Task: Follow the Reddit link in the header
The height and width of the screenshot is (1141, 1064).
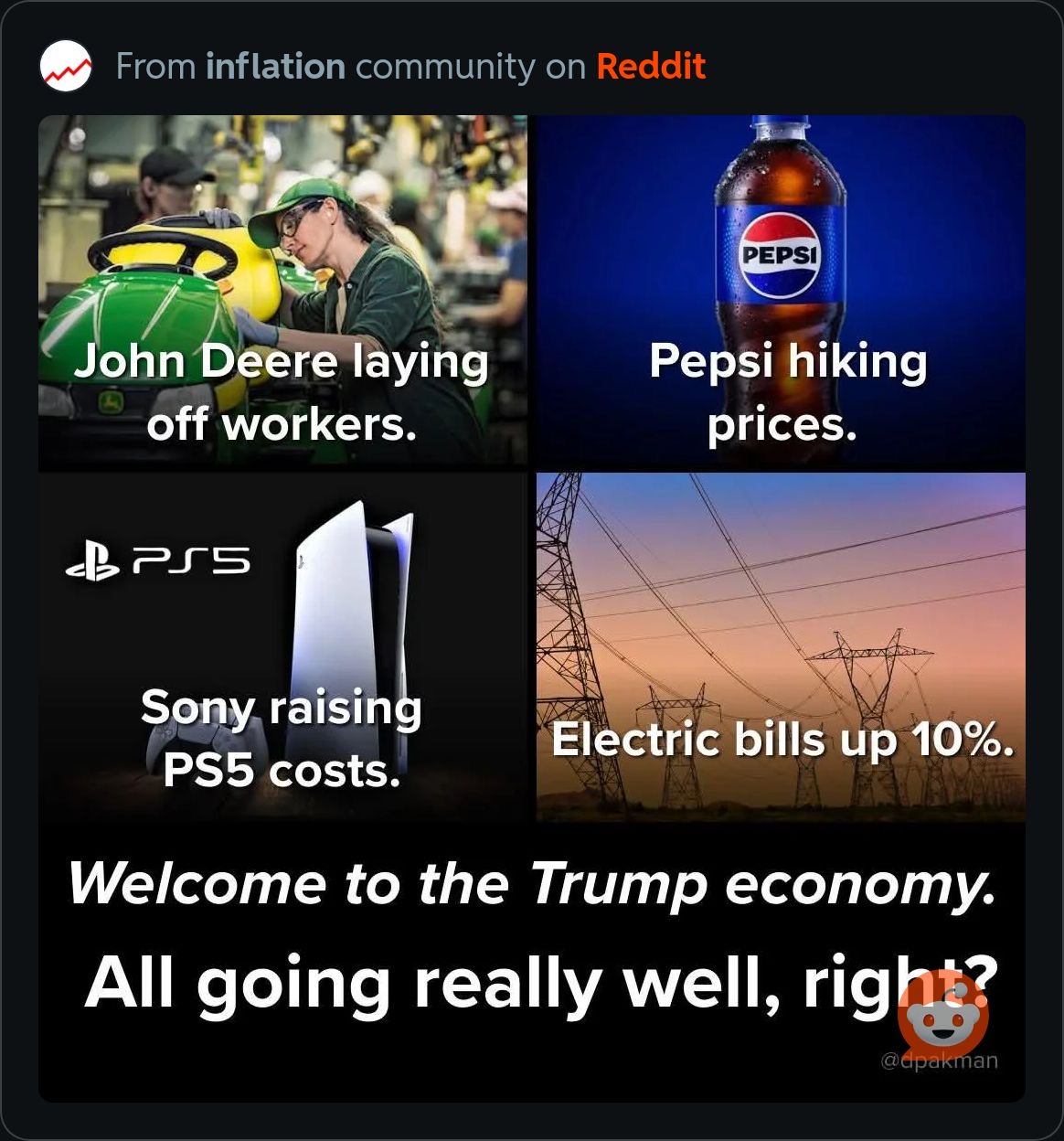Action: tap(651, 67)
